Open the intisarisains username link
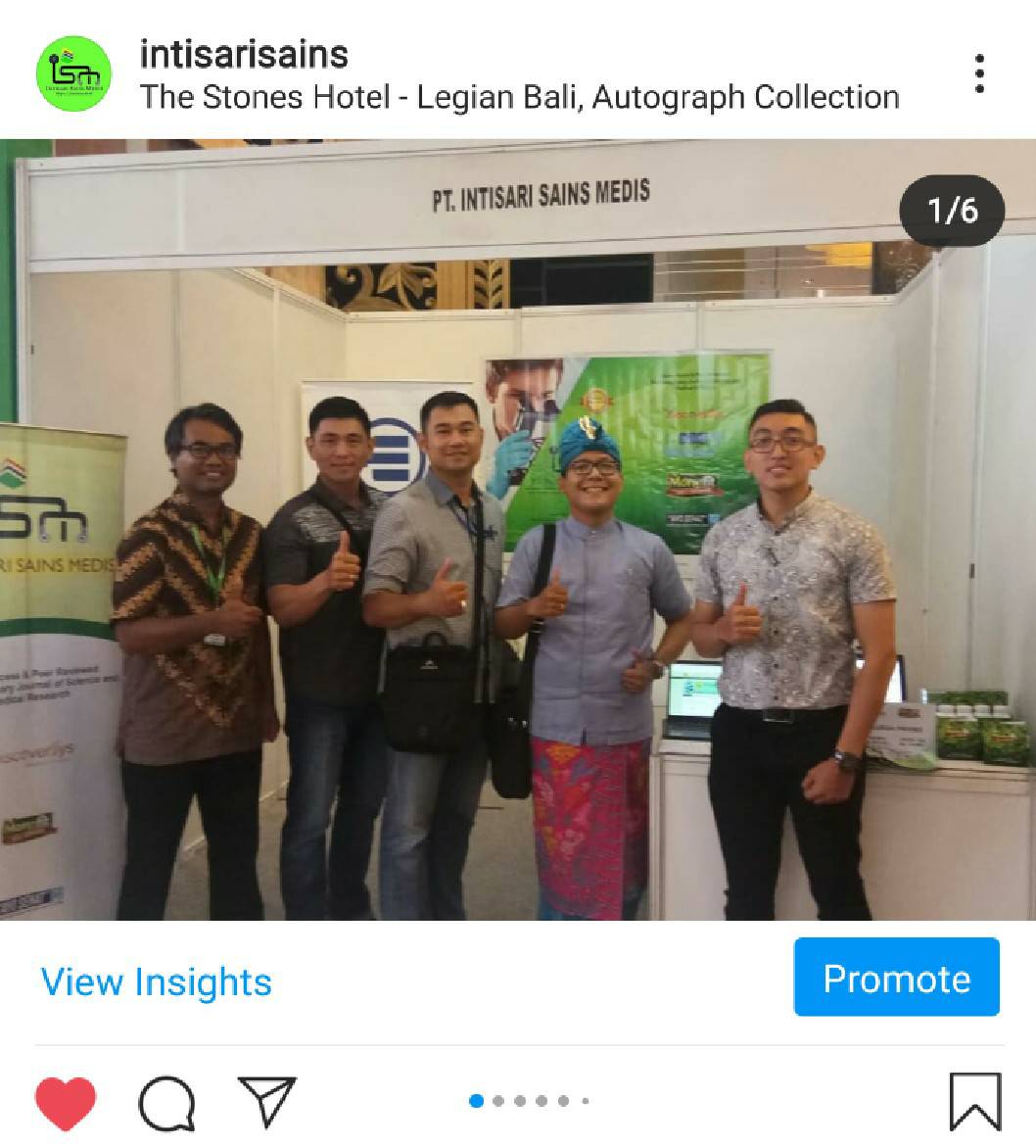The width and height of the screenshot is (1036, 1148). point(244,54)
